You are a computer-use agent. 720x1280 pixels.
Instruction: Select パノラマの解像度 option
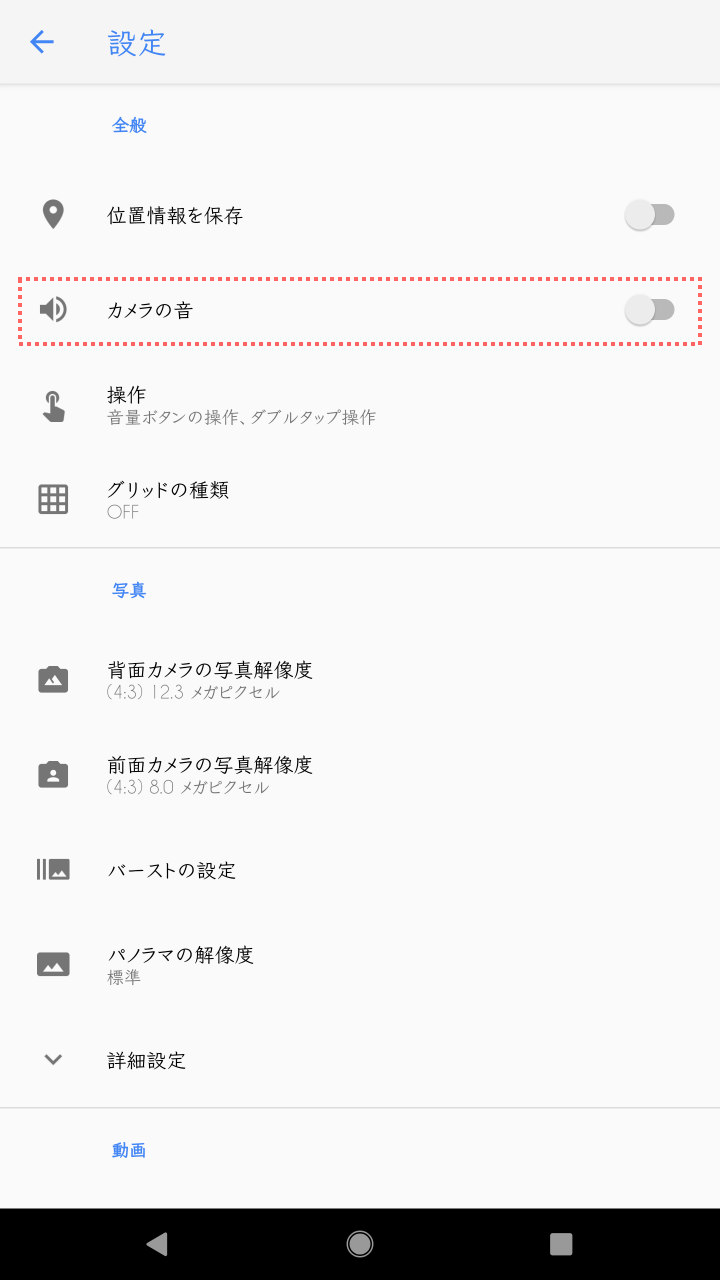(360, 965)
